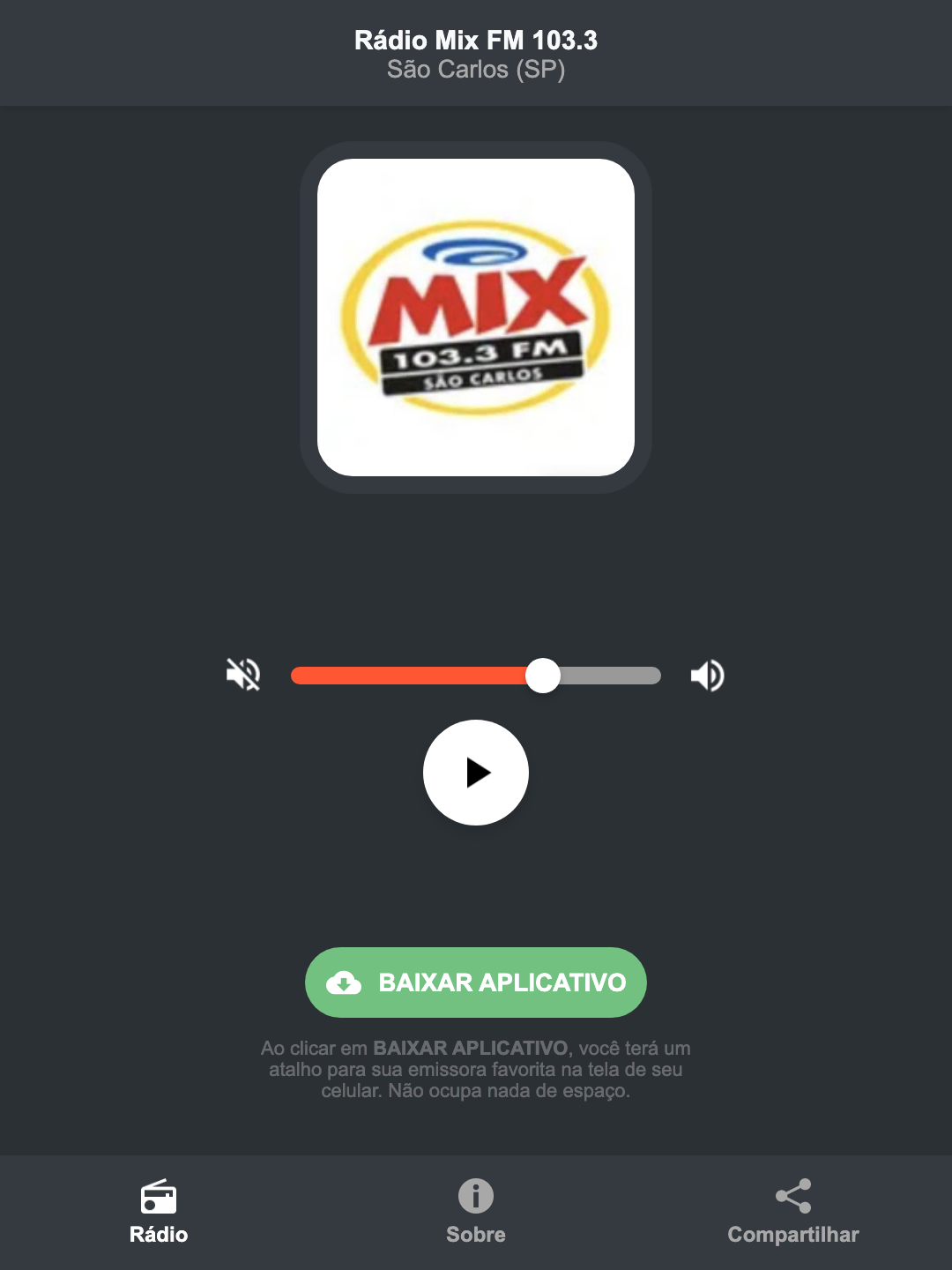Open the Compartilhar tab
The image size is (952, 1270).
pos(792,1213)
